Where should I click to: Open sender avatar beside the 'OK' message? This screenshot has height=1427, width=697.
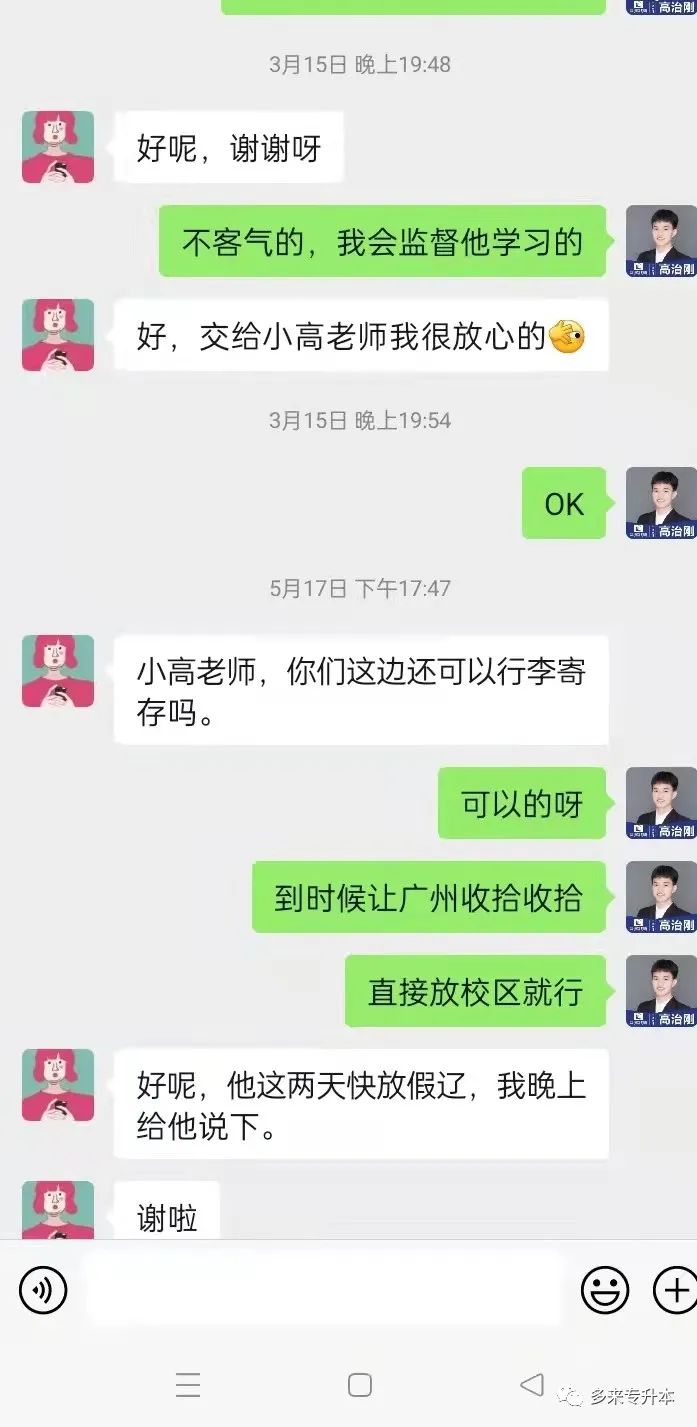click(660, 503)
